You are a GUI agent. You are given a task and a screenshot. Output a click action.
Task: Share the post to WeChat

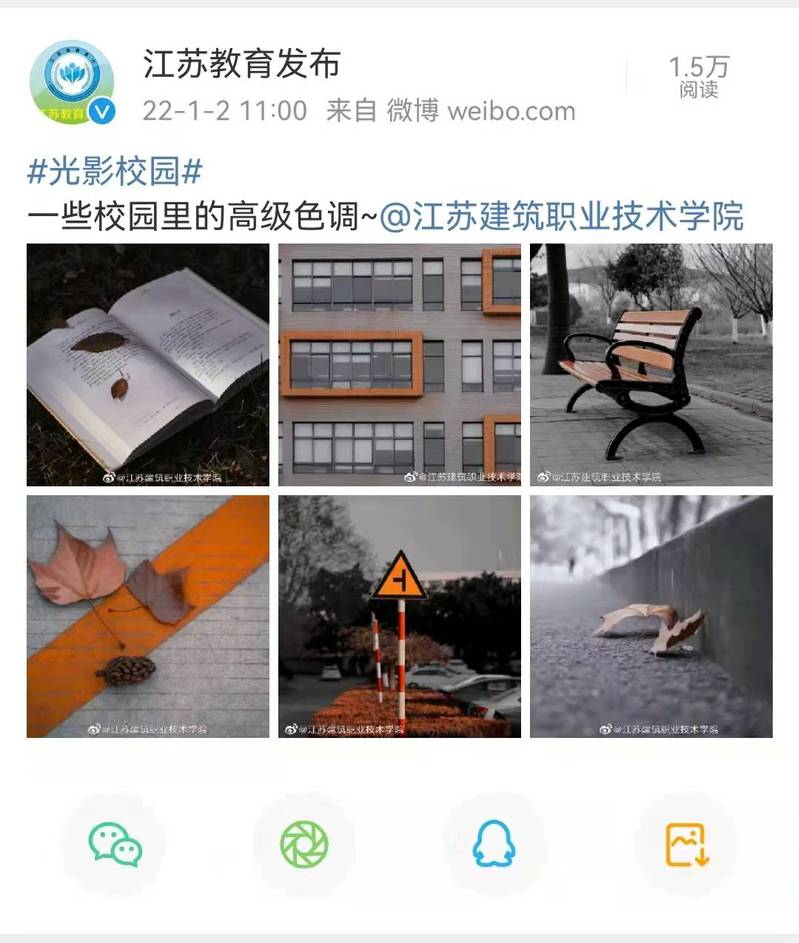(115, 845)
